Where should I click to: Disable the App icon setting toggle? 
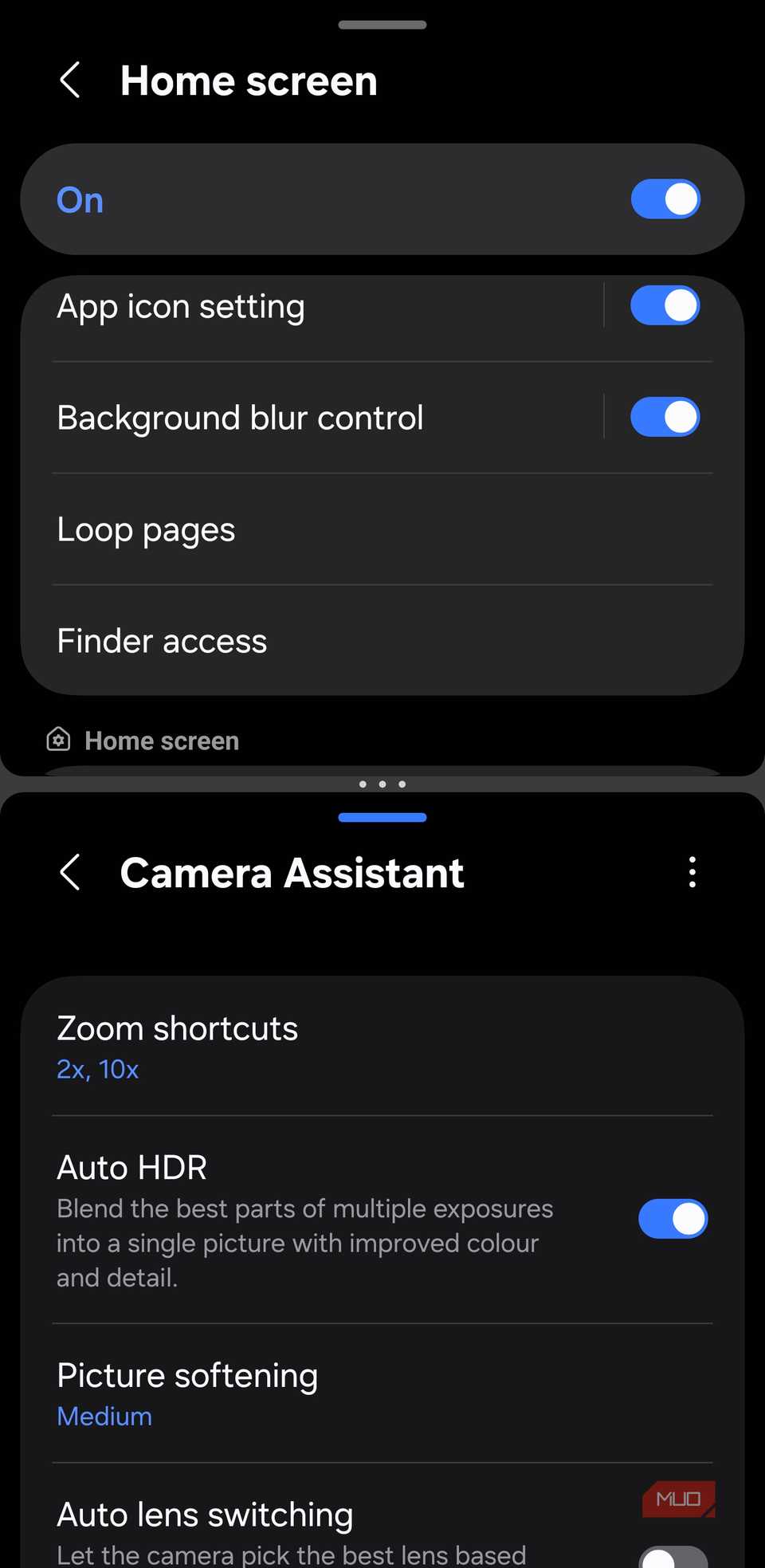pos(665,305)
